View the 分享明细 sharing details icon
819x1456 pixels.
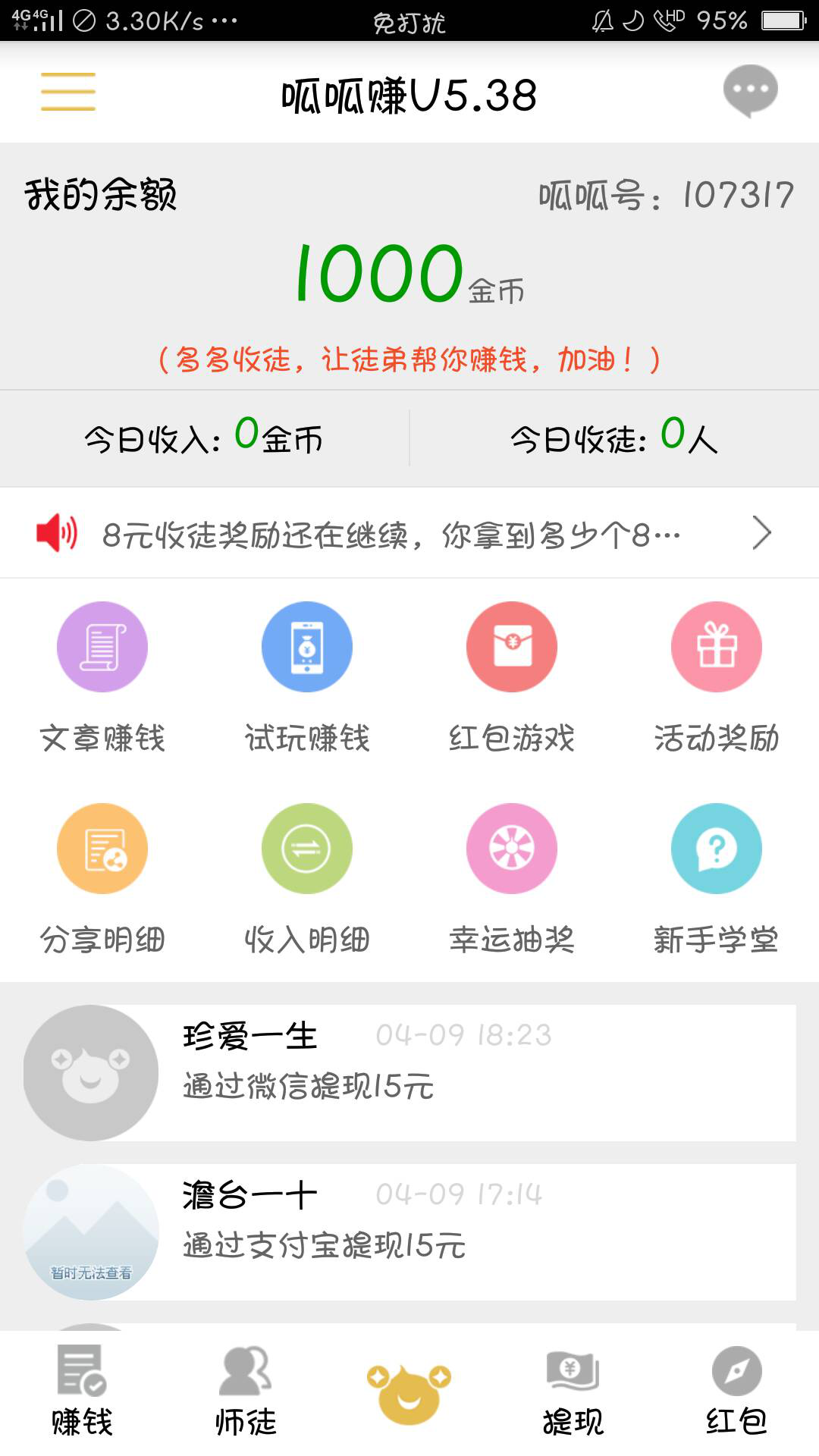point(102,849)
